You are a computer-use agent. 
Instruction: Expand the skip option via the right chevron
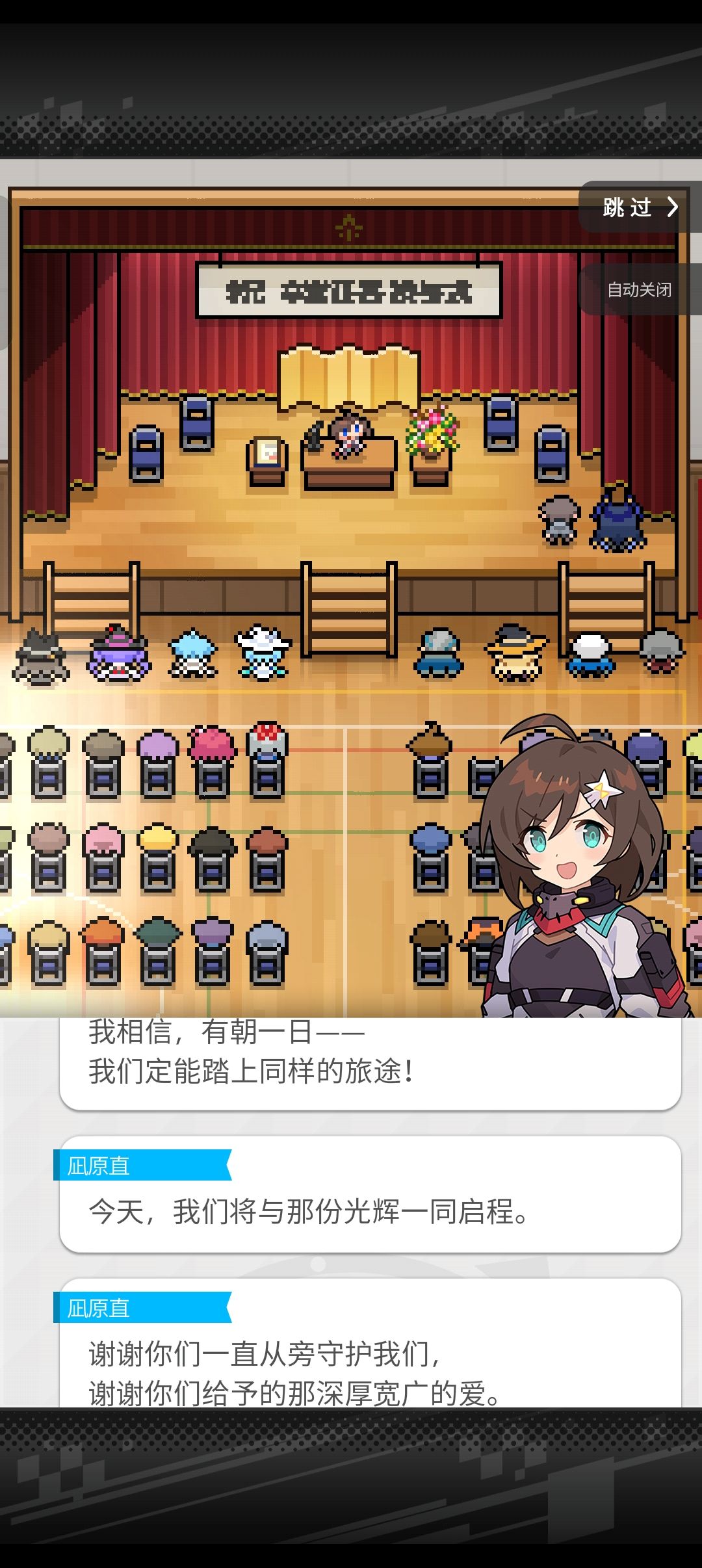point(673,208)
